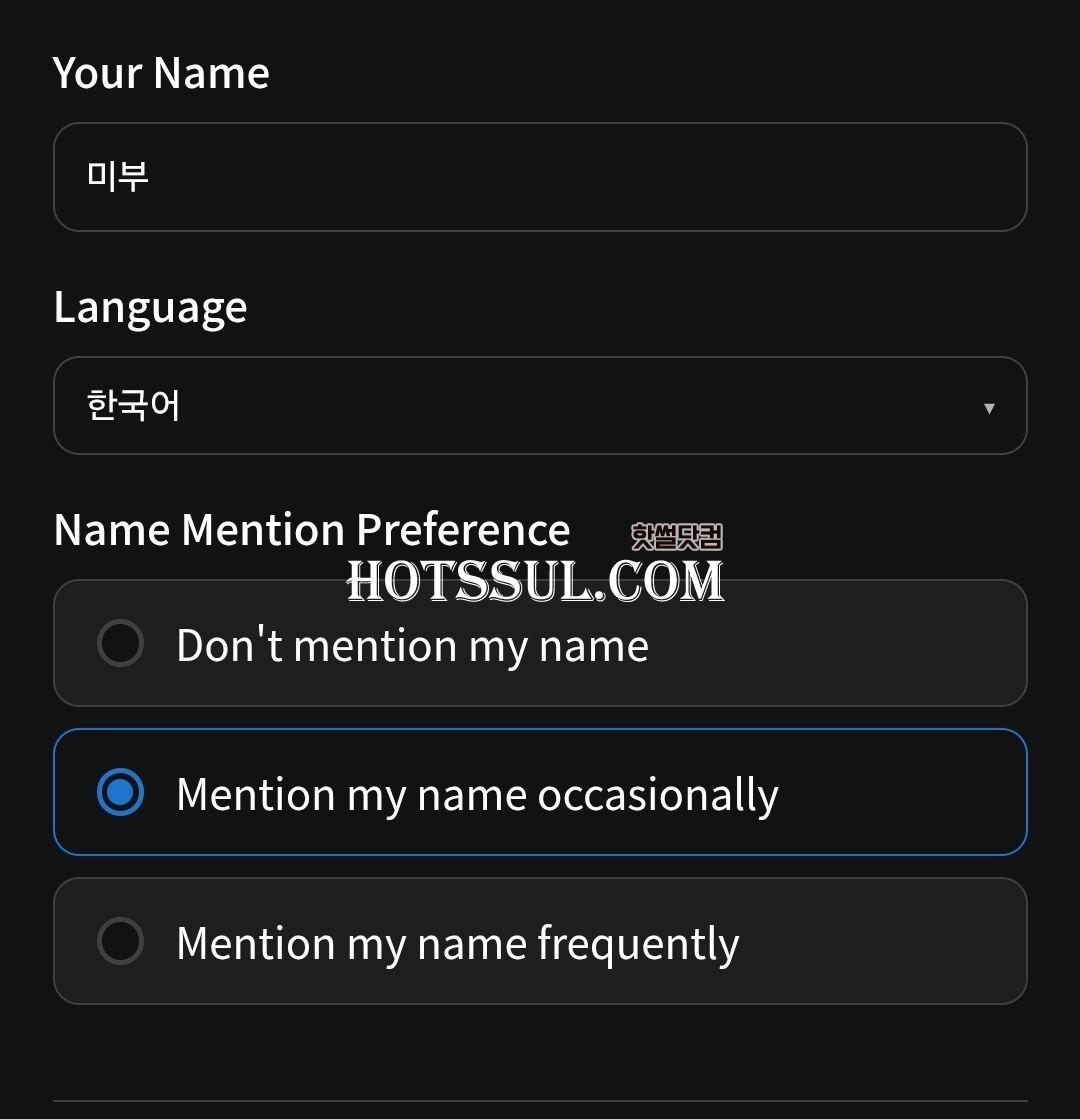1080x1119 pixels.
Task: Select Don't mention my name
Action: coord(121,643)
